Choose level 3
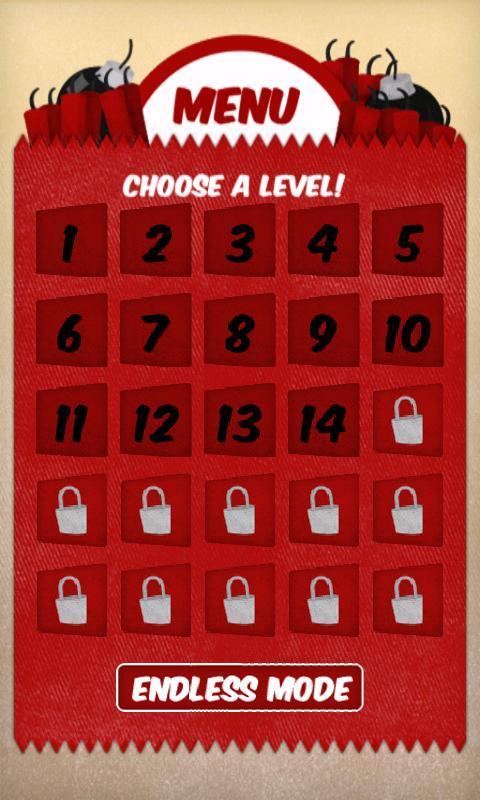The height and width of the screenshot is (800, 480). 240,240
